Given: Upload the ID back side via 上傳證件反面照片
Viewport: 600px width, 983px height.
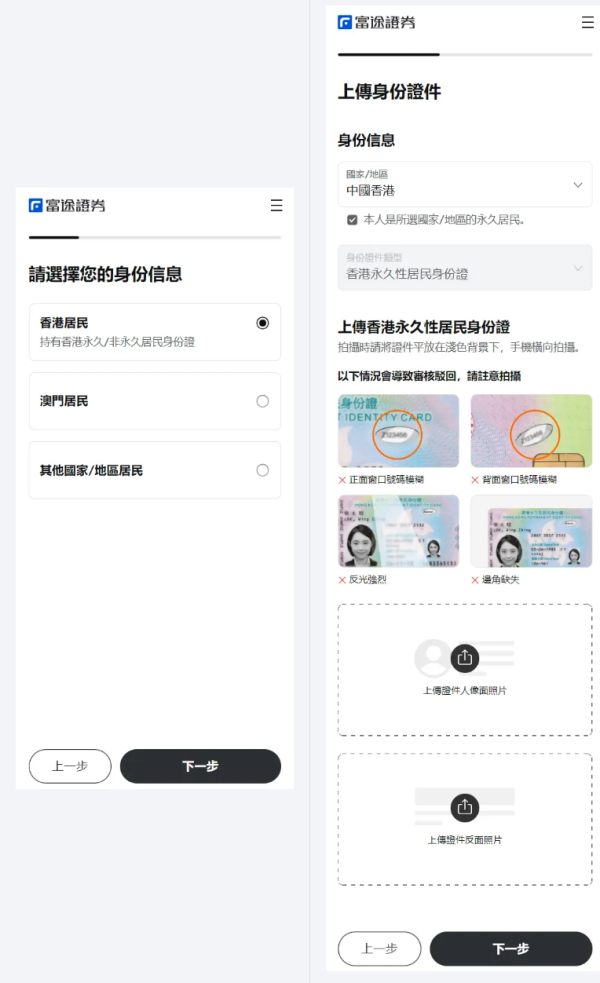Looking at the screenshot, I should [x=464, y=818].
